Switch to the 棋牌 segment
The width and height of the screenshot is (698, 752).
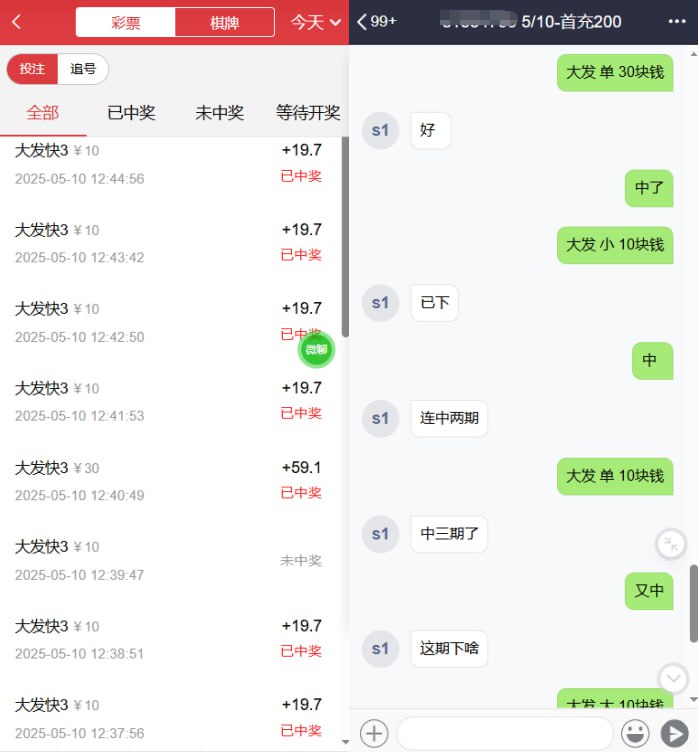pos(224,22)
